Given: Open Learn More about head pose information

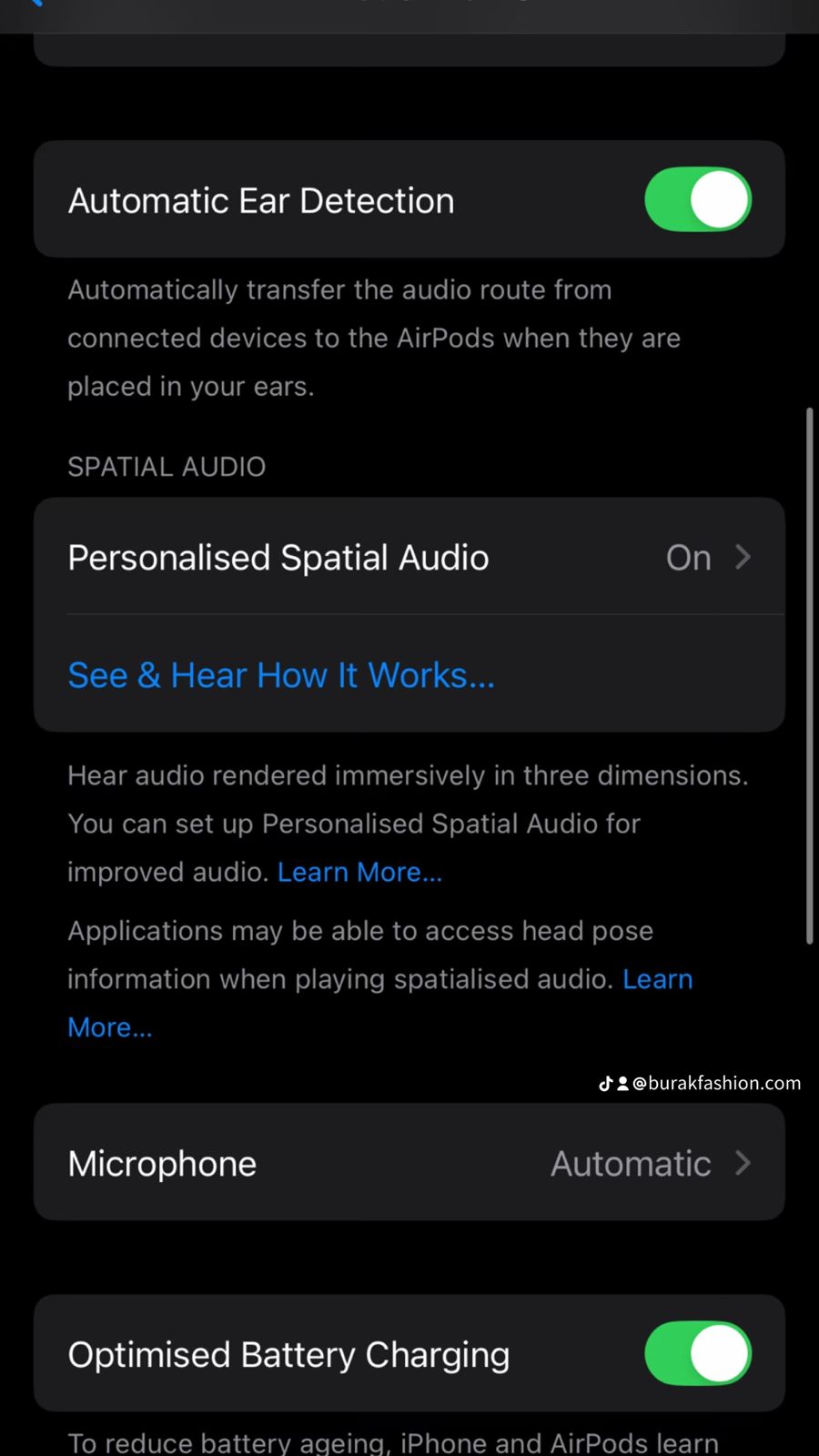Looking at the screenshot, I should 657,979.
